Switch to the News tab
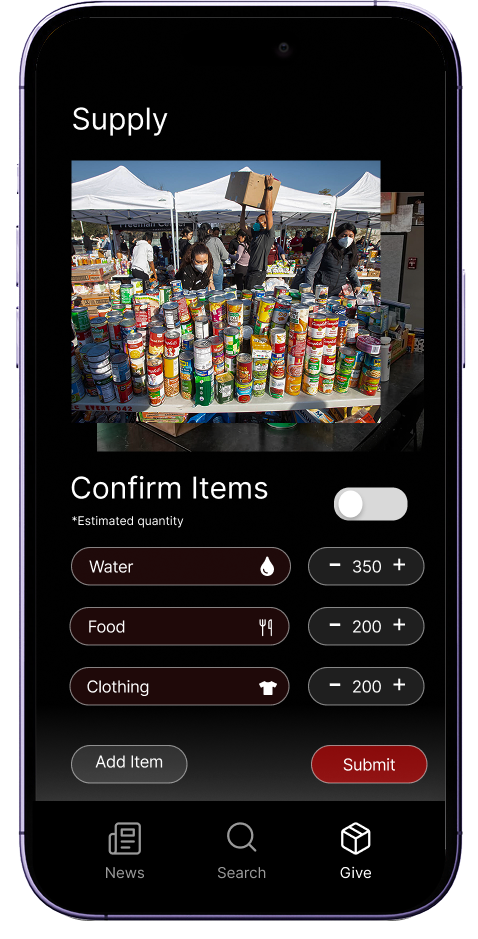The image size is (478, 939). (125, 850)
